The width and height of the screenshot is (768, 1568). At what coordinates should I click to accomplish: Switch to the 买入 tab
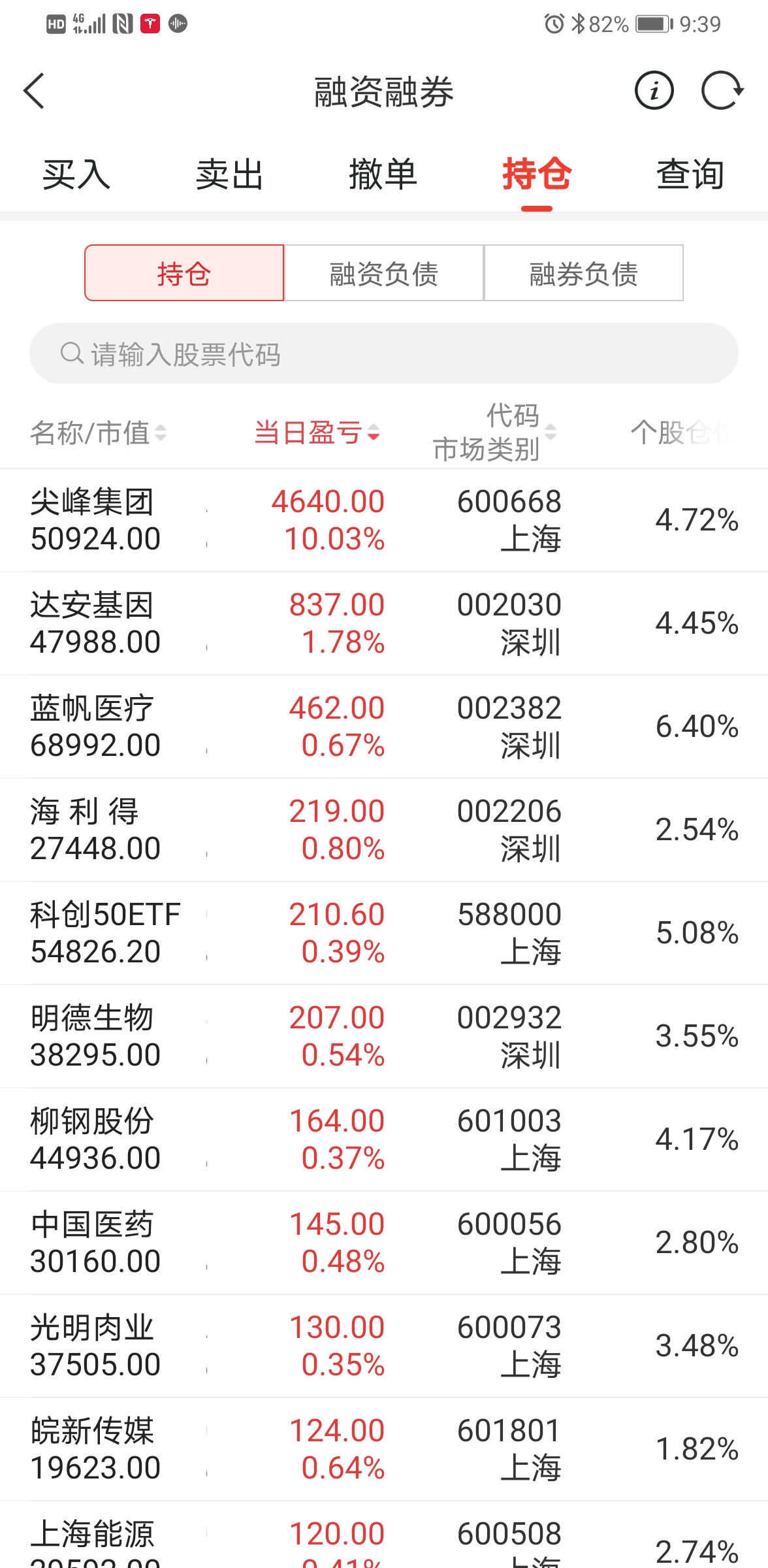point(76,175)
